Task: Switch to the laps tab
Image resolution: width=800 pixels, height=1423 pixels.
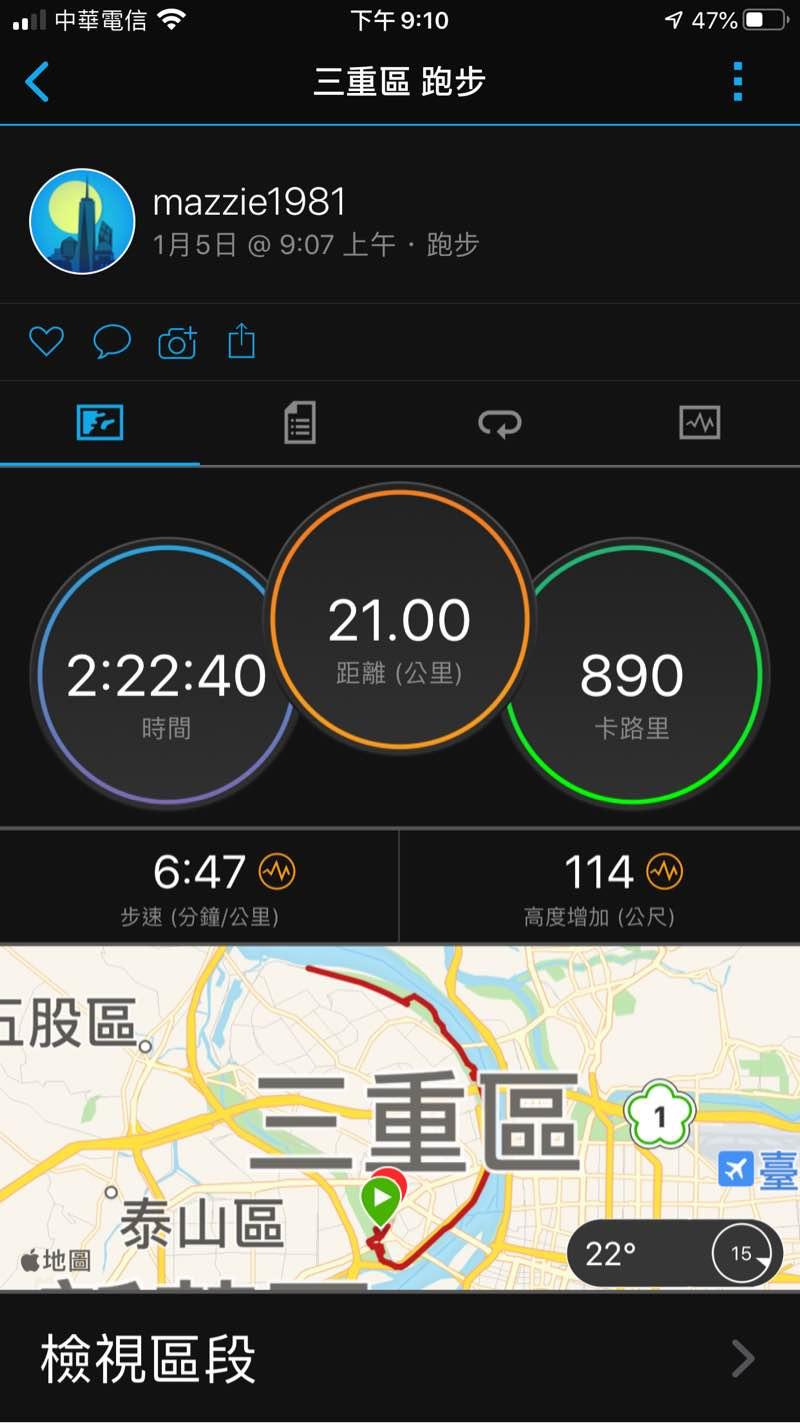Action: tap(499, 423)
